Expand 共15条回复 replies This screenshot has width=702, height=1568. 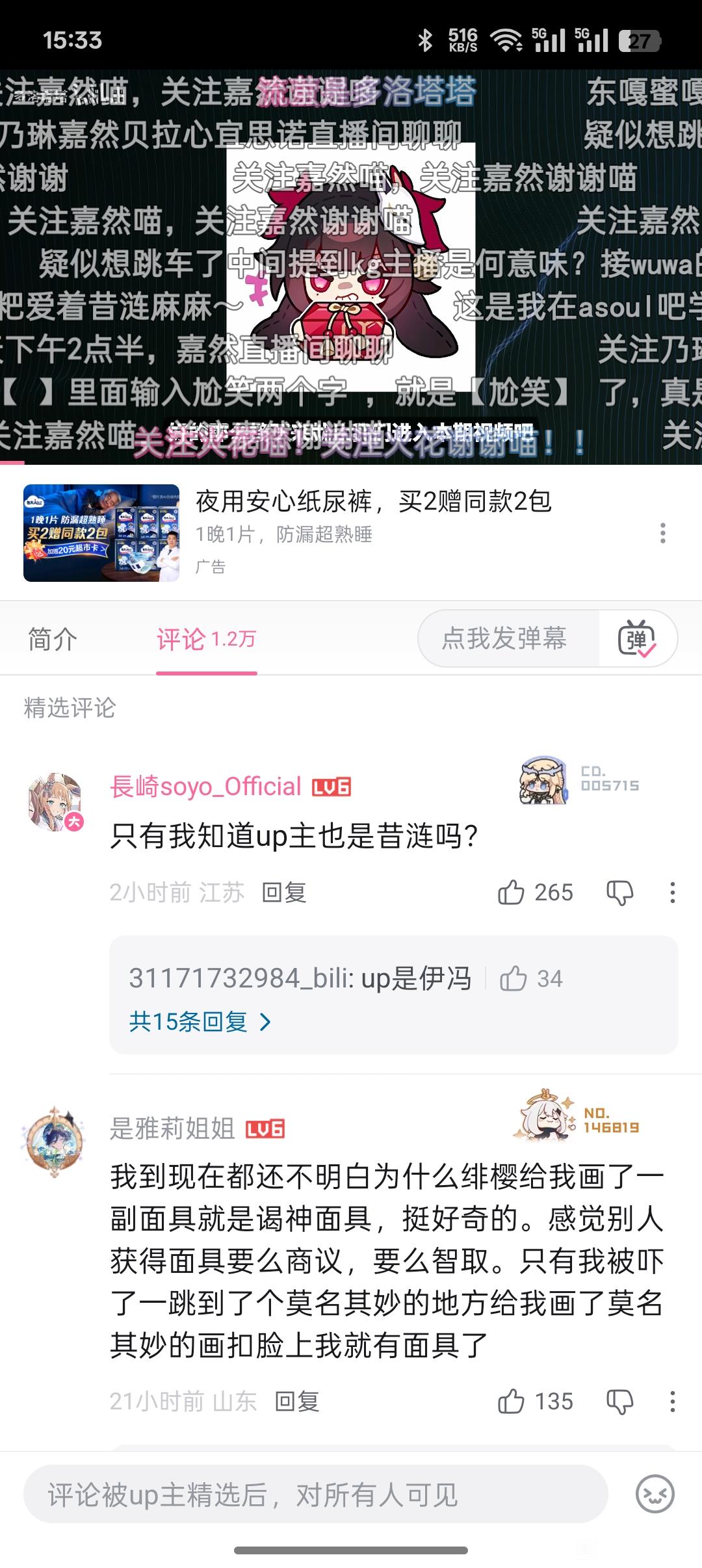[x=199, y=1022]
